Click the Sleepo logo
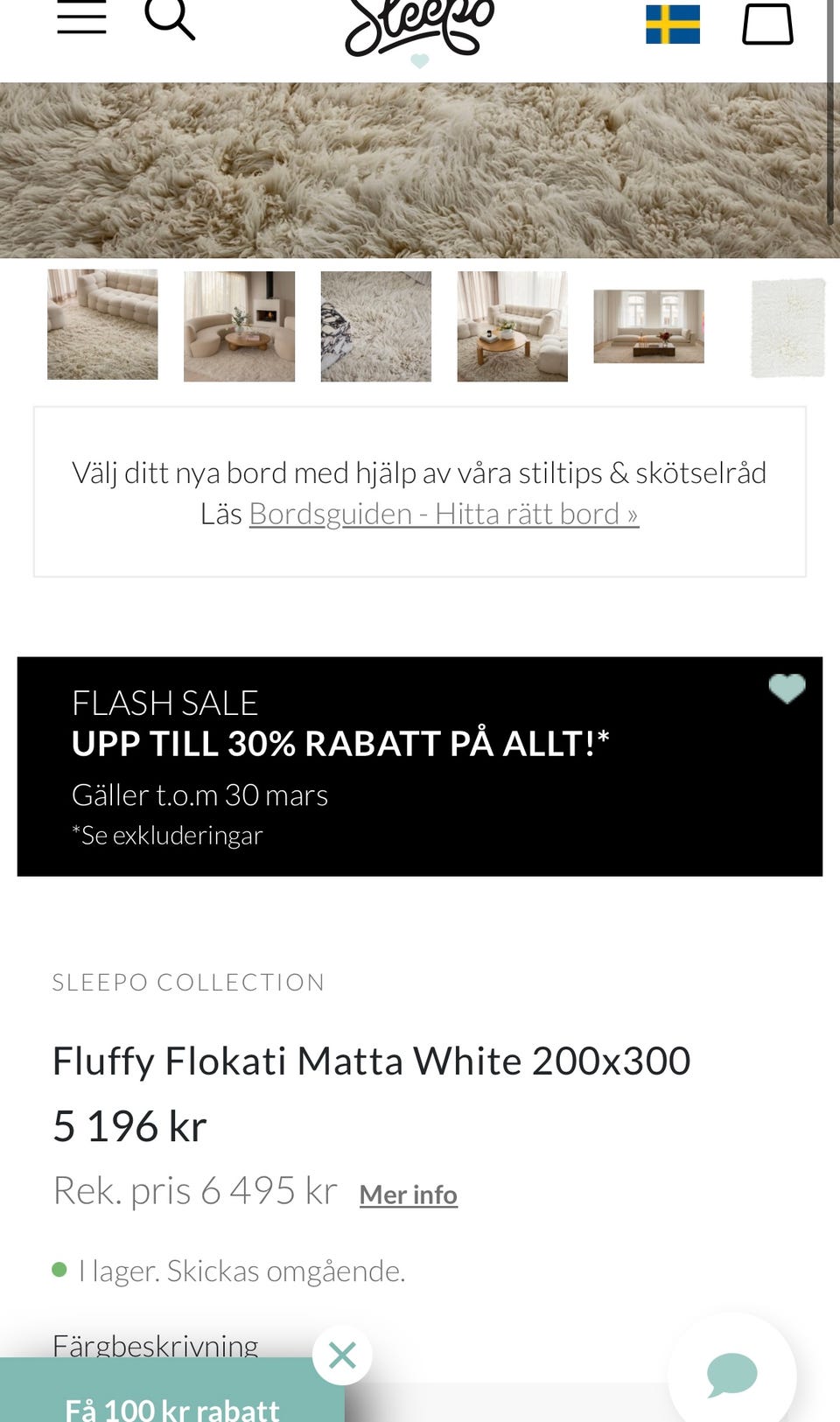The width and height of the screenshot is (840, 1422). tap(420, 26)
